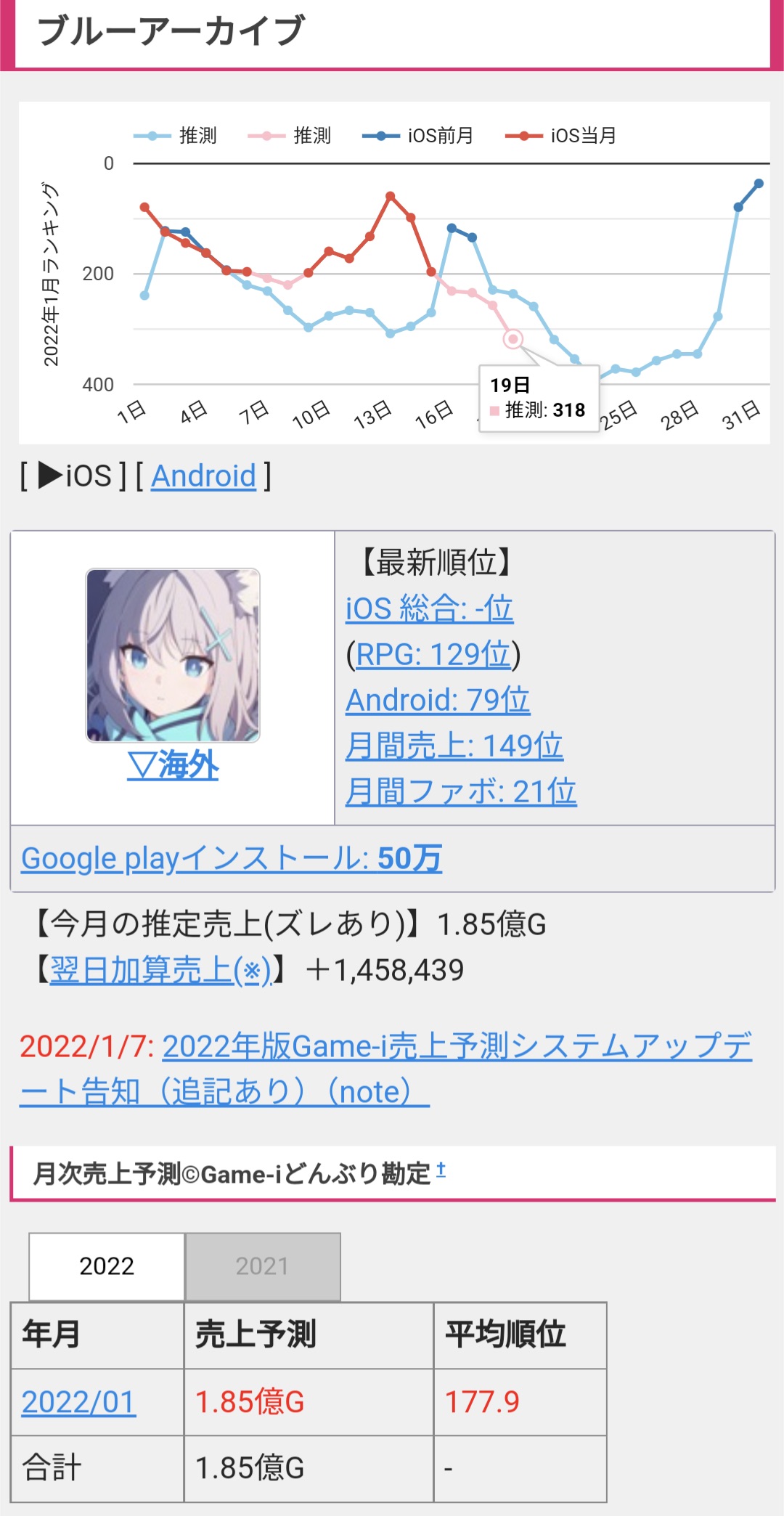Open the footnote mark beside どんぶり勘定
The image size is (784, 1516).
click(x=441, y=1170)
